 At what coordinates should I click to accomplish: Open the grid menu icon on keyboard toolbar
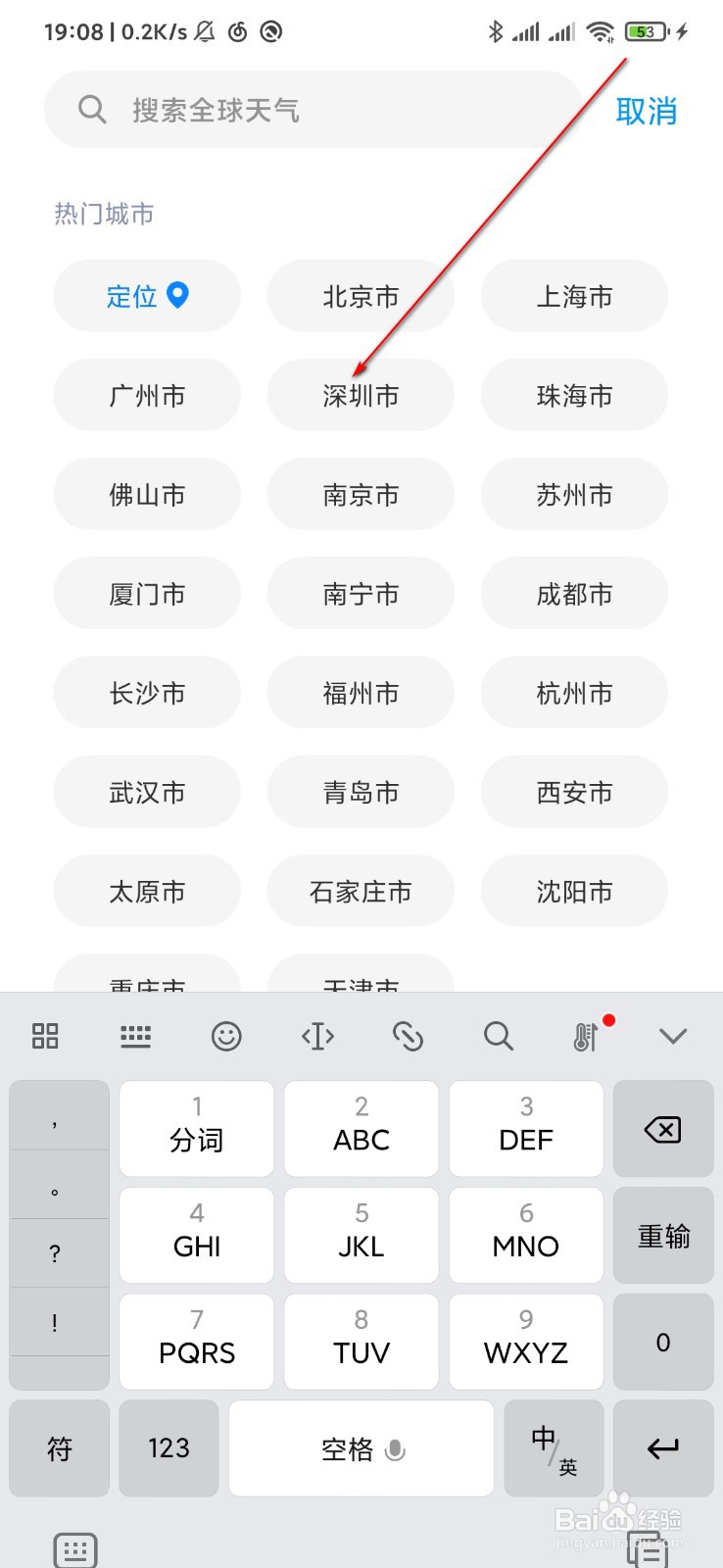click(44, 1036)
